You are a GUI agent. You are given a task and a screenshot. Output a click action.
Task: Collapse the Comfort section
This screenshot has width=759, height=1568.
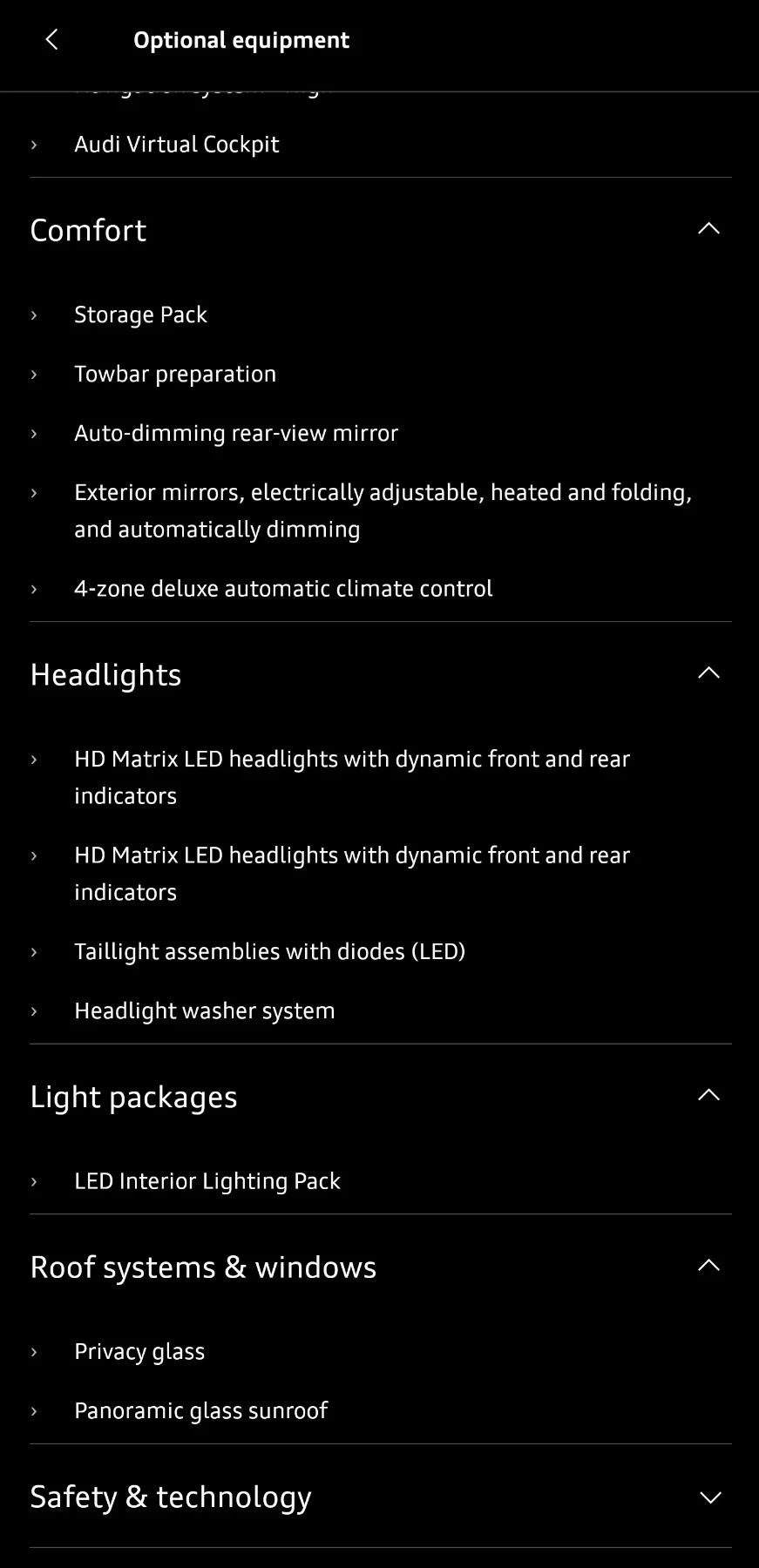708,229
